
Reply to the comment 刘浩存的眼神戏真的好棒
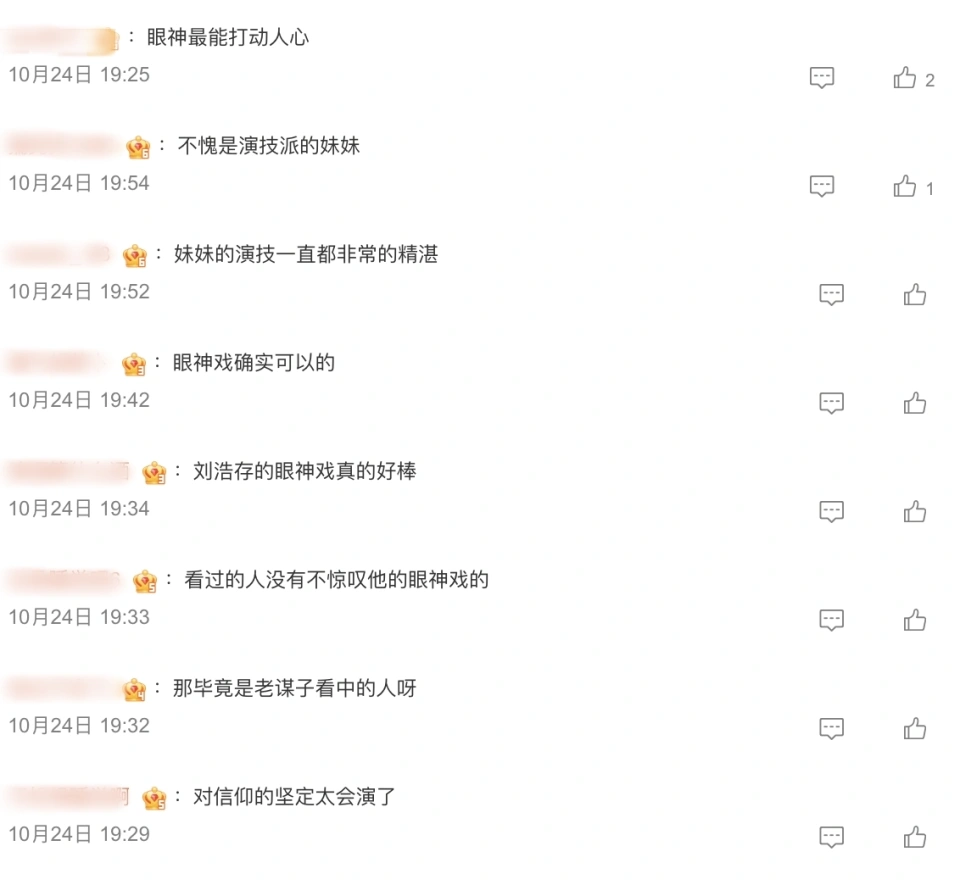pyautogui.click(x=832, y=512)
